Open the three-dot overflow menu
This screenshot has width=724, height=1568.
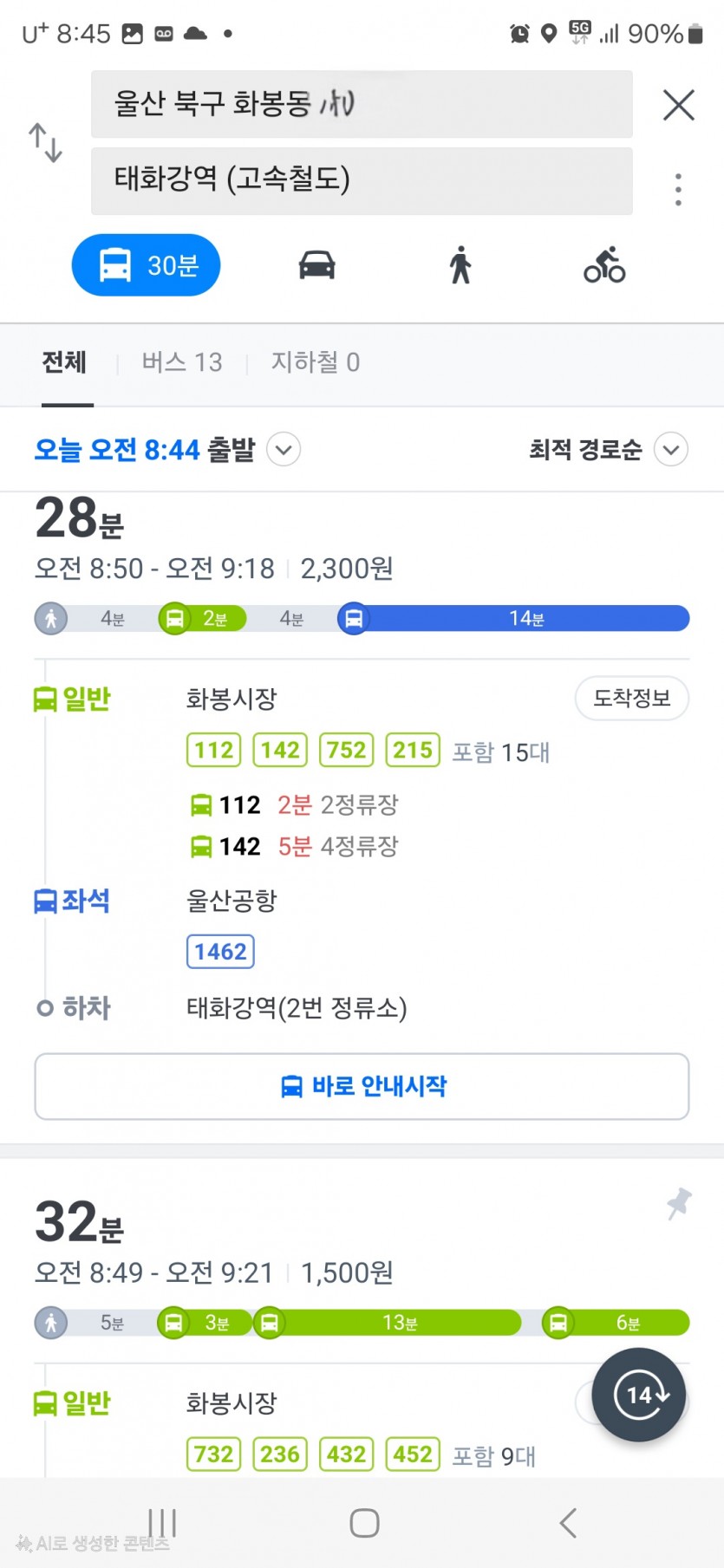click(x=678, y=189)
